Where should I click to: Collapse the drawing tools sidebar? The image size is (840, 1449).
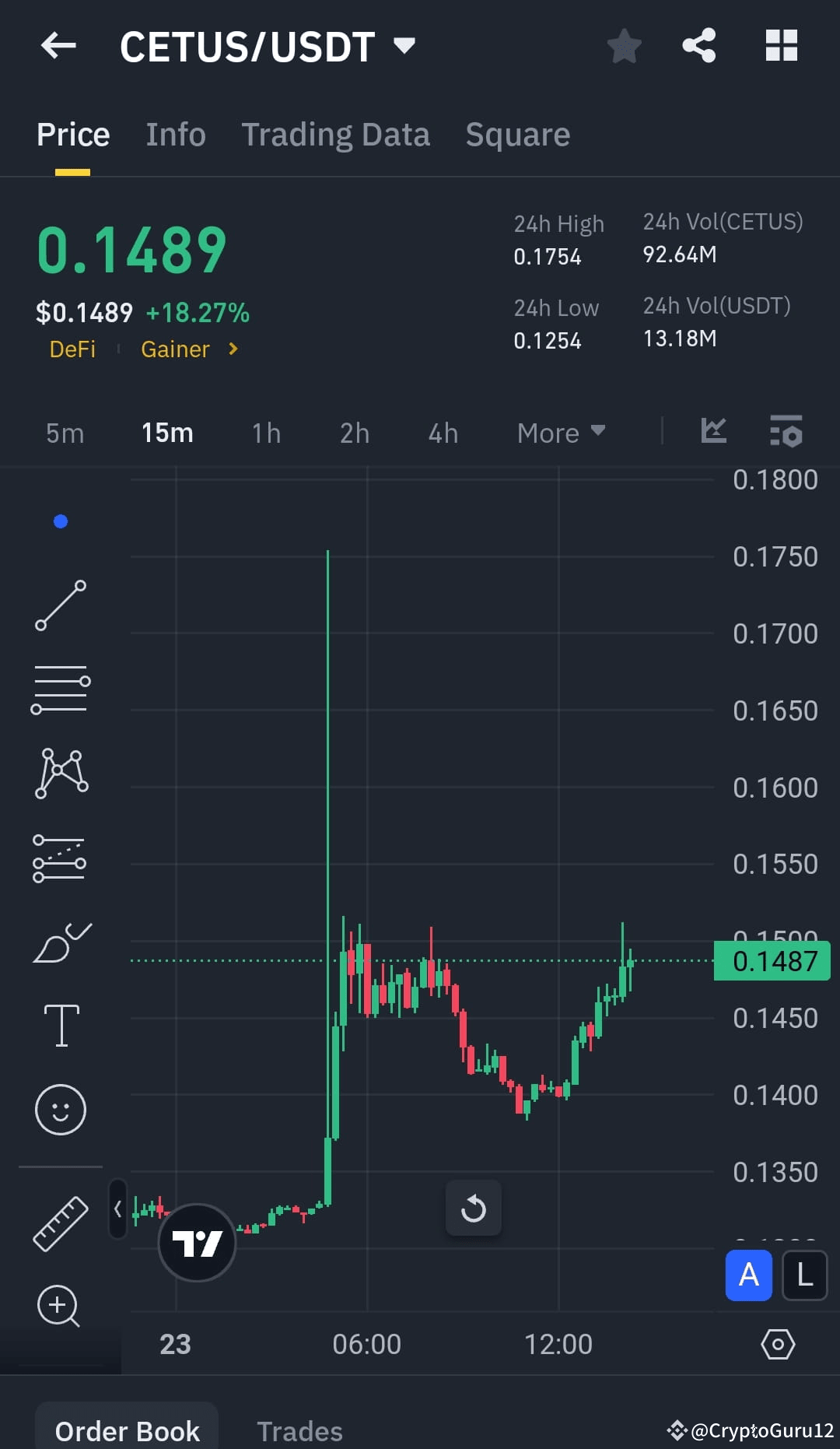tap(116, 1209)
